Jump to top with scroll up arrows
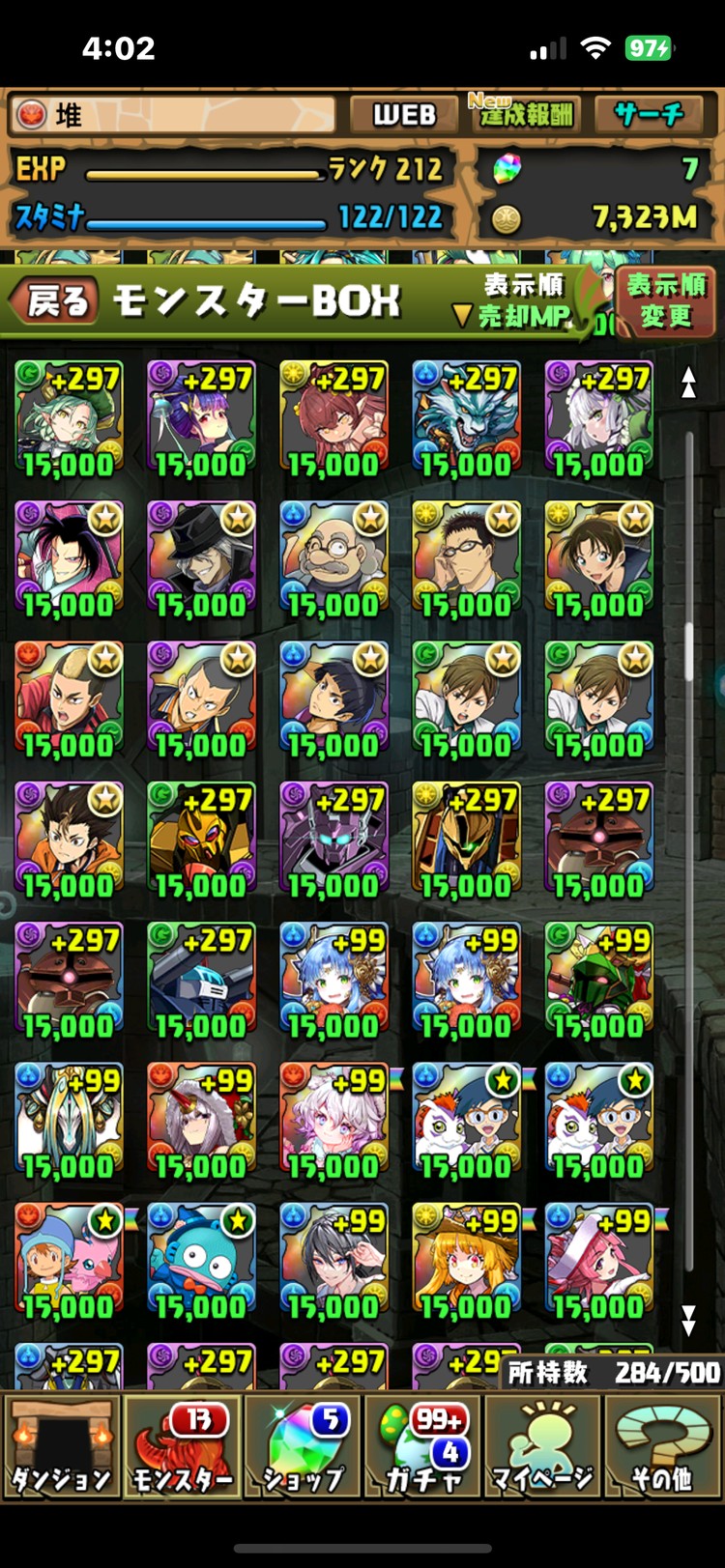This screenshot has height=1568, width=725. coord(688,383)
